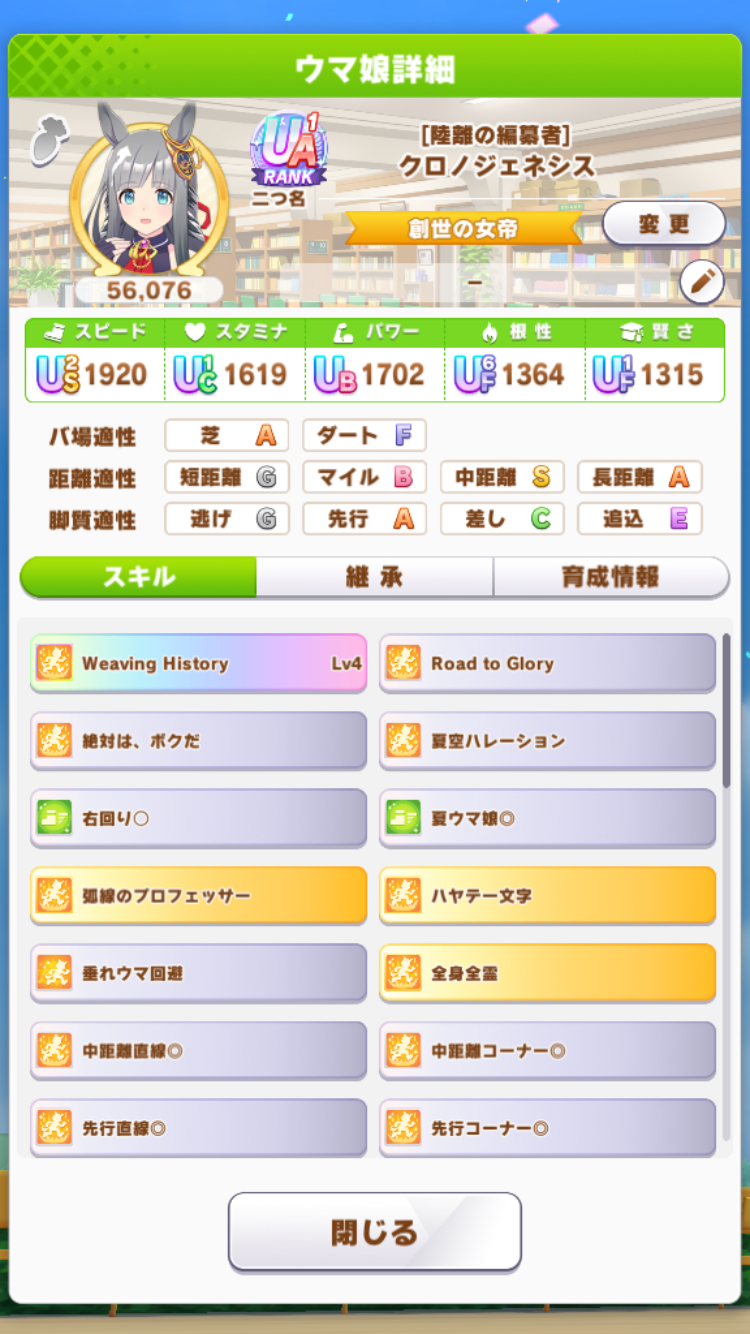Open the 中距離直線◎ skill
This screenshot has height=1334, width=750.
[x=198, y=1050]
